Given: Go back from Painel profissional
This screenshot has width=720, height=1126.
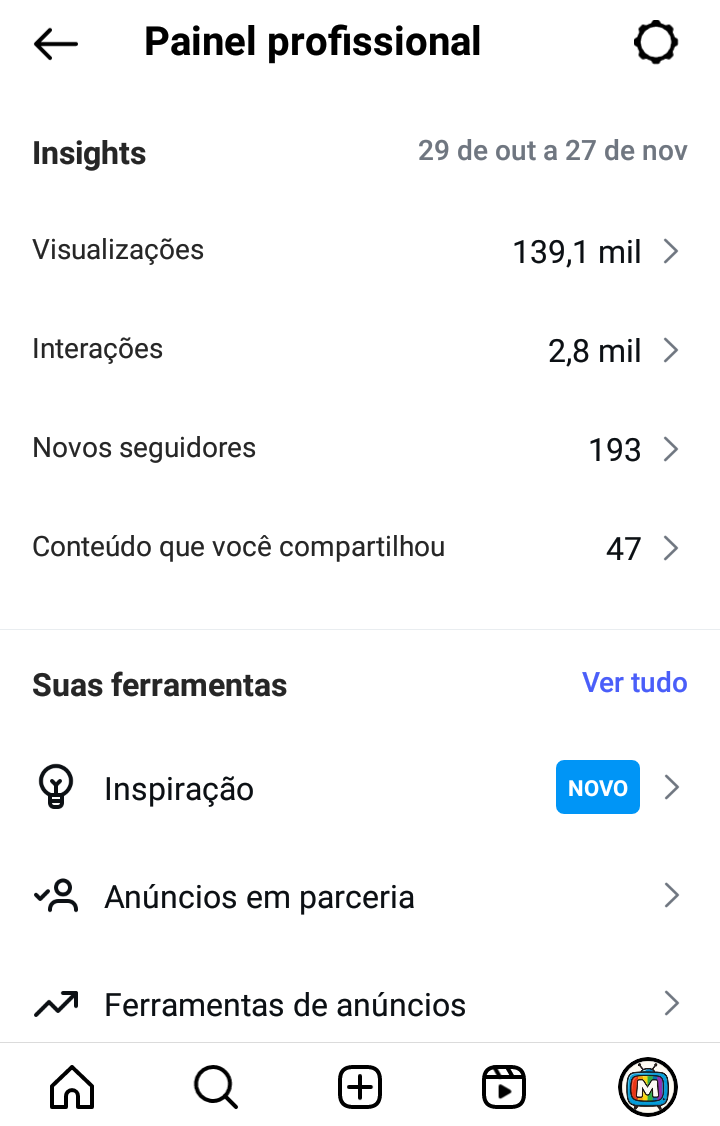Looking at the screenshot, I should point(56,43).
